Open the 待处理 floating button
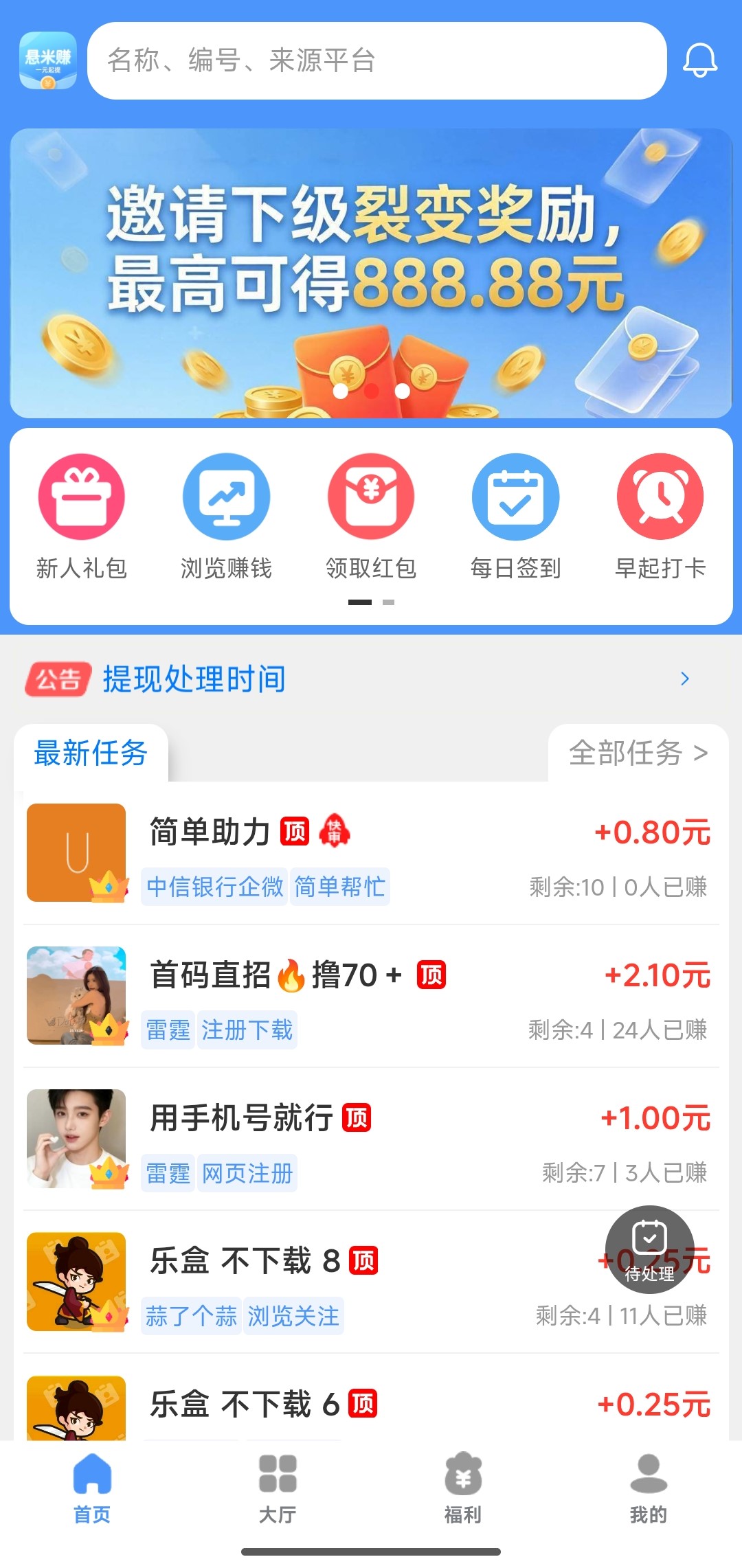The width and height of the screenshot is (742, 1568). point(649,1249)
